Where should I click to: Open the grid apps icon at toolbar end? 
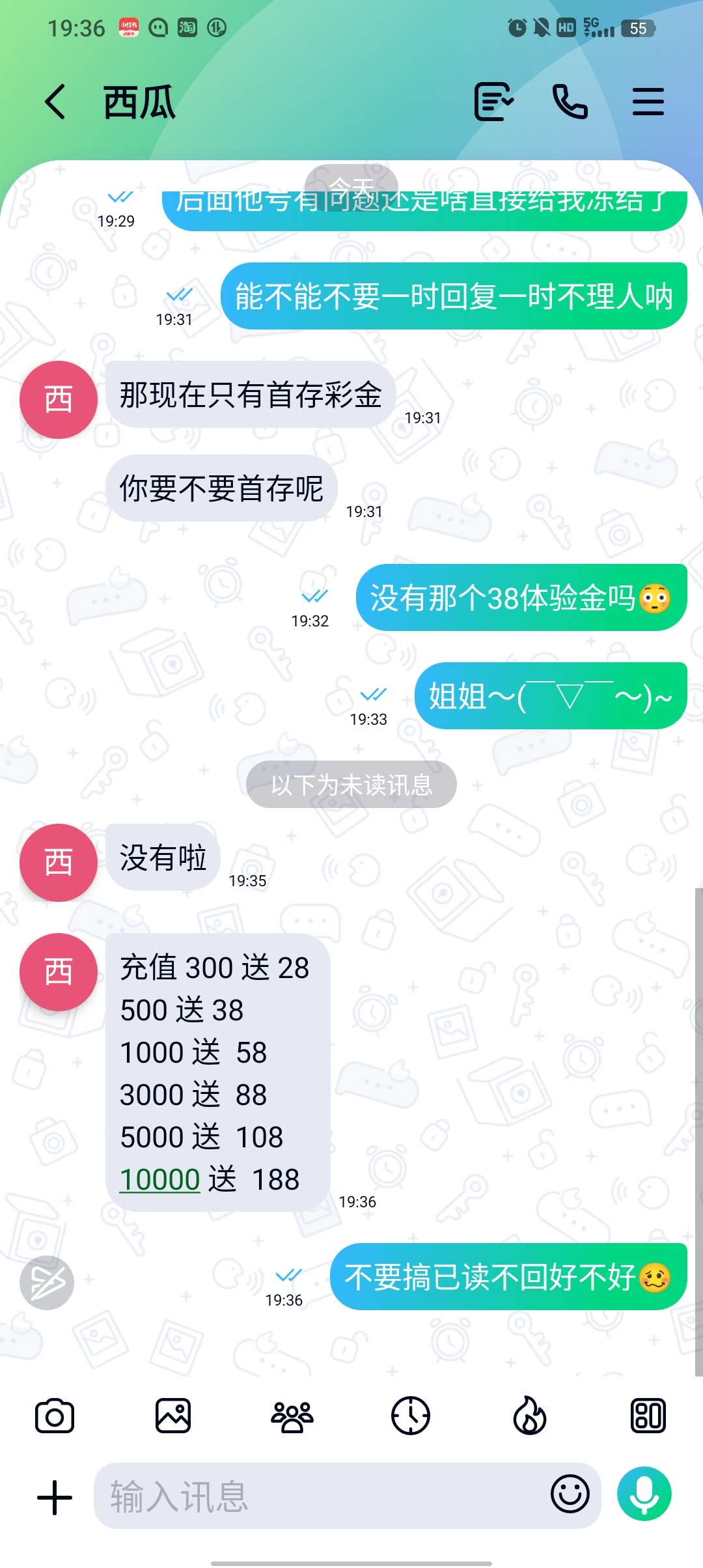point(648,1416)
